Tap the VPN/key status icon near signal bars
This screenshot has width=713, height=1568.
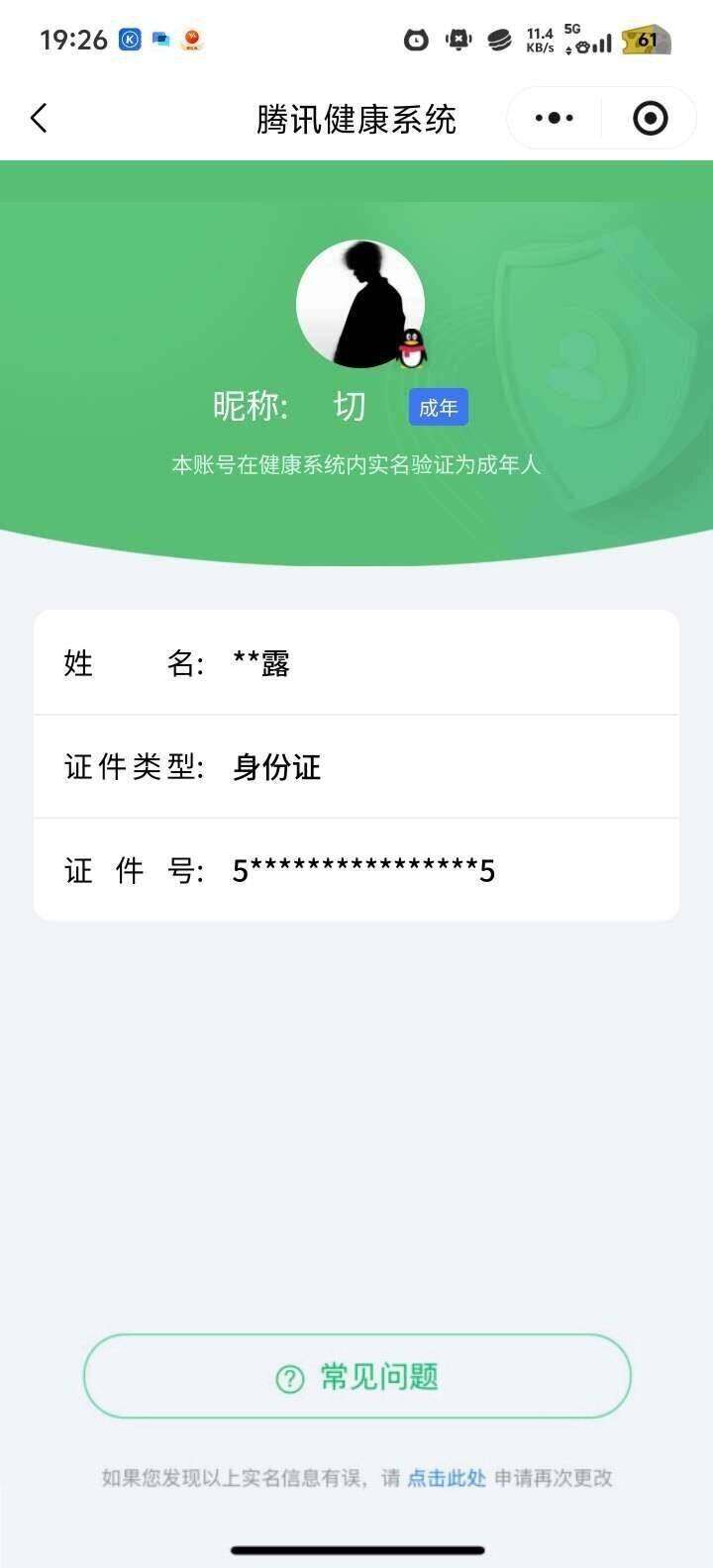point(582,47)
